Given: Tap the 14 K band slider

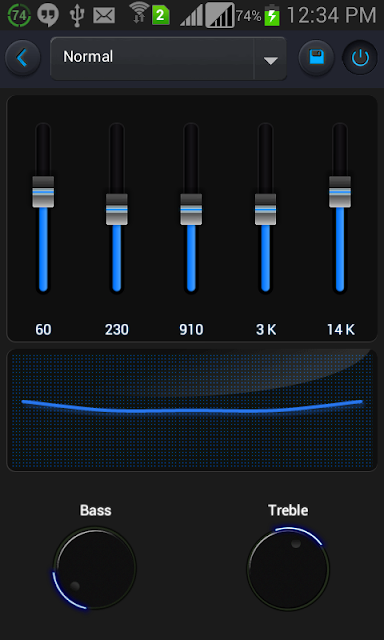Looking at the screenshot, I should tap(340, 208).
